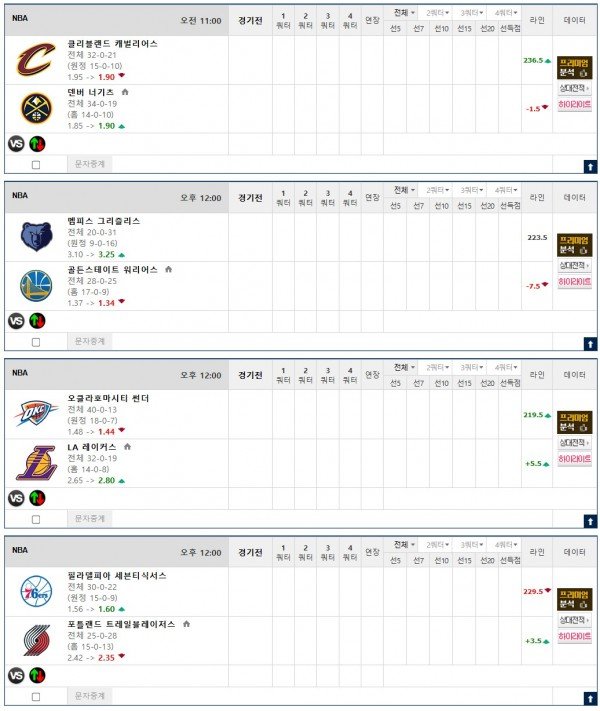Viewport: 600px width, 711px height.
Task: Open 문자중계 for the Philadelphia–Portland game
Action: pos(91,695)
